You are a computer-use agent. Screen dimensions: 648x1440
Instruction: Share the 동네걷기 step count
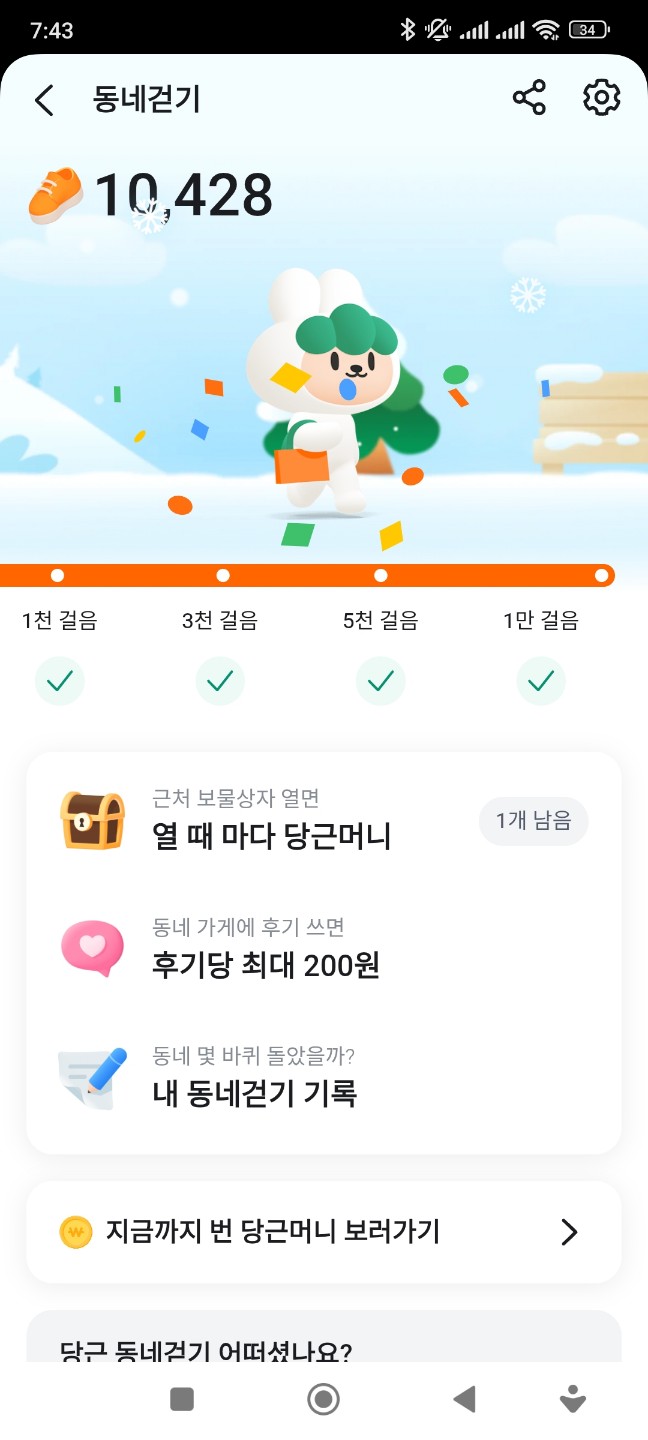point(529,98)
